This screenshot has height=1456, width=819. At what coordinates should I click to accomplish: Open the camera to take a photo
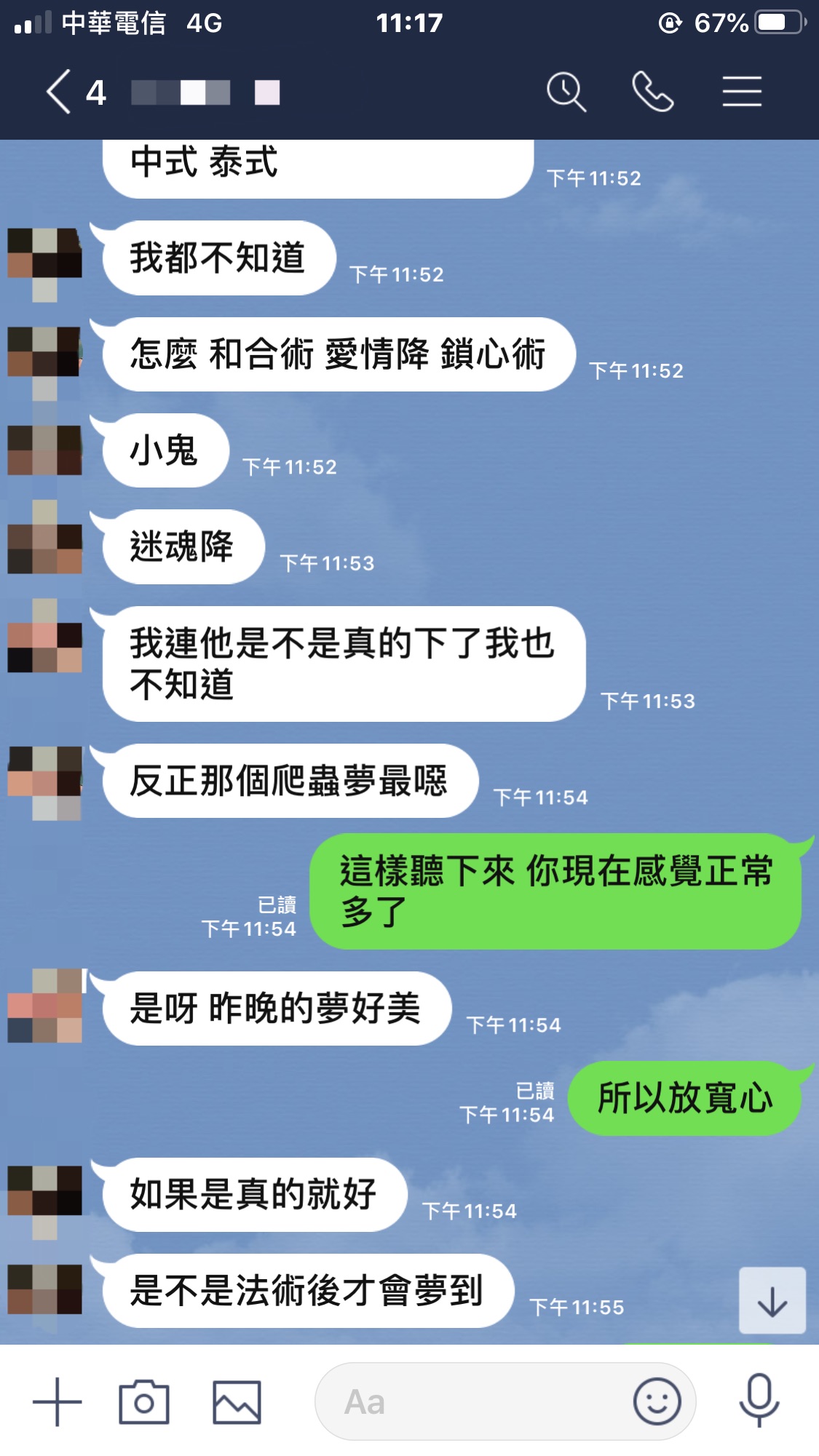(x=144, y=1401)
